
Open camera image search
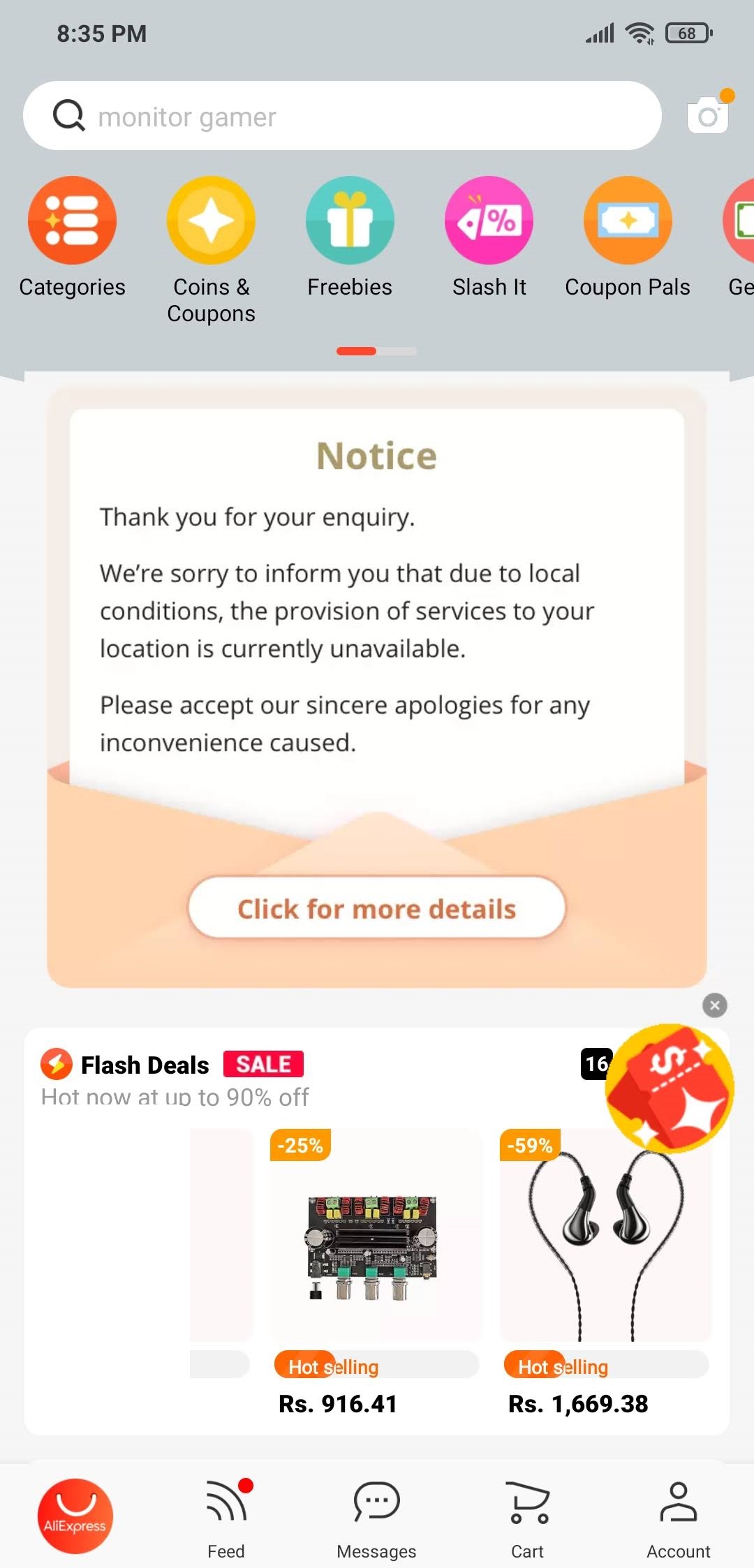[708, 116]
